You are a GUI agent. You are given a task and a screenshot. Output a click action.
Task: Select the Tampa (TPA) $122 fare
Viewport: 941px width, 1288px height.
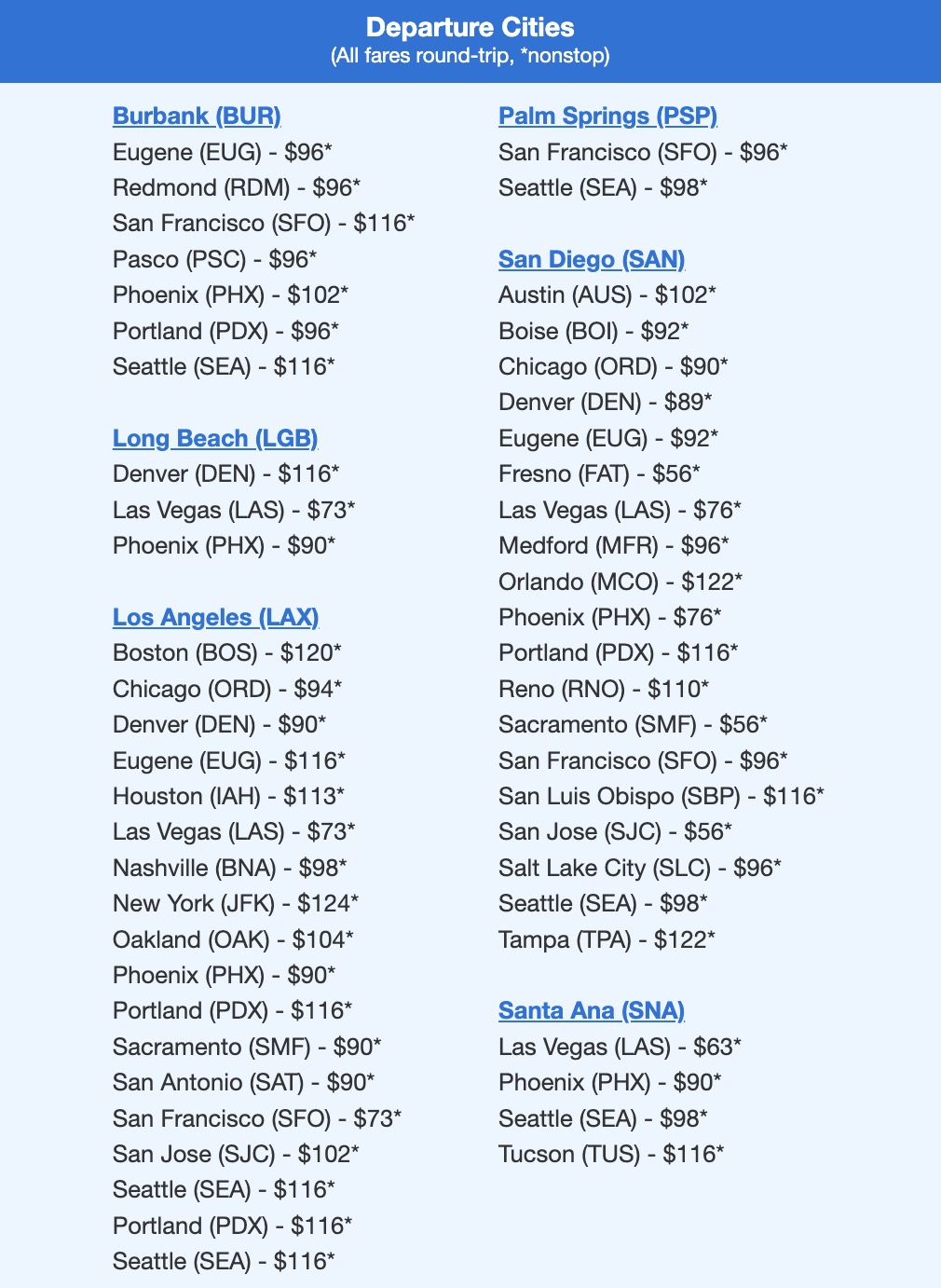(x=607, y=939)
